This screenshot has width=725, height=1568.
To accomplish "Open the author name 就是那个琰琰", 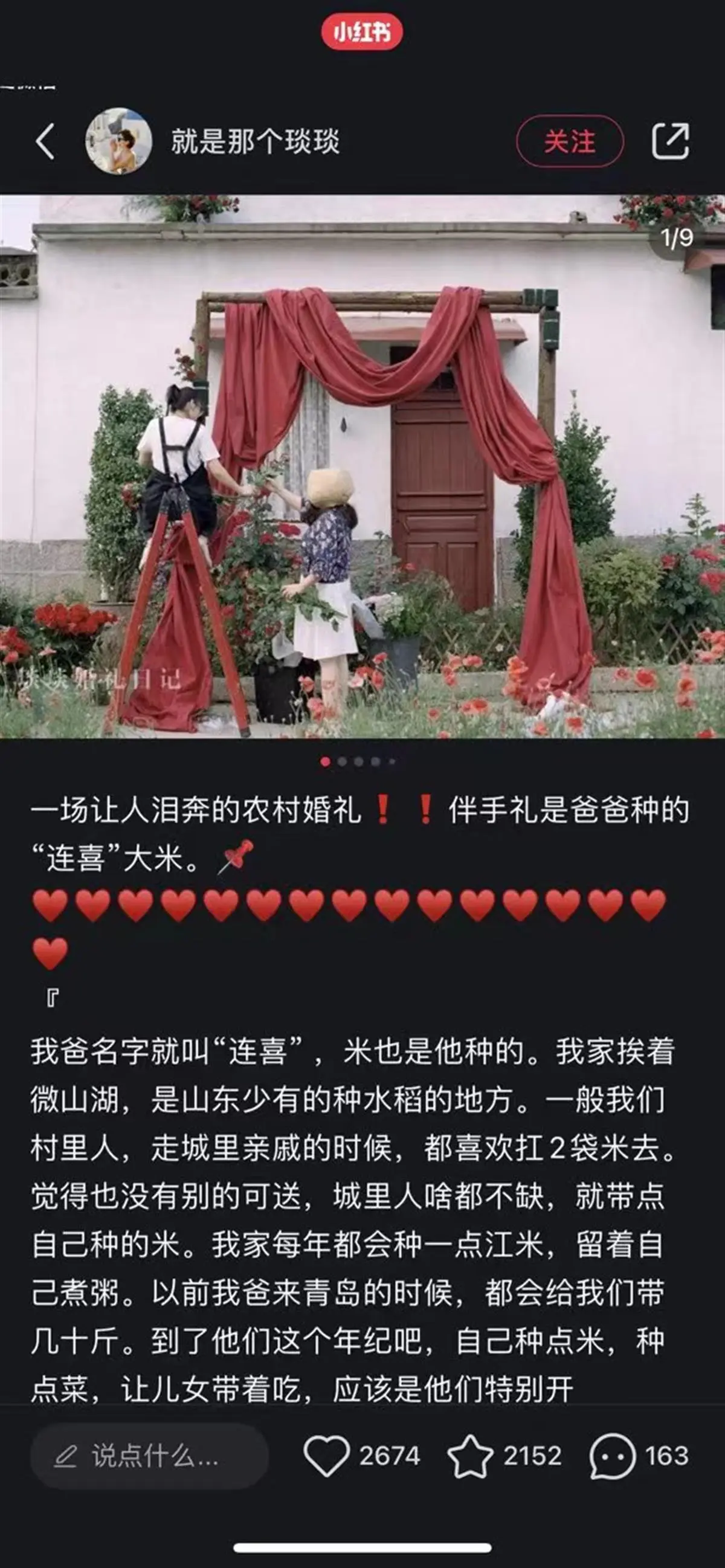I will 254,142.
